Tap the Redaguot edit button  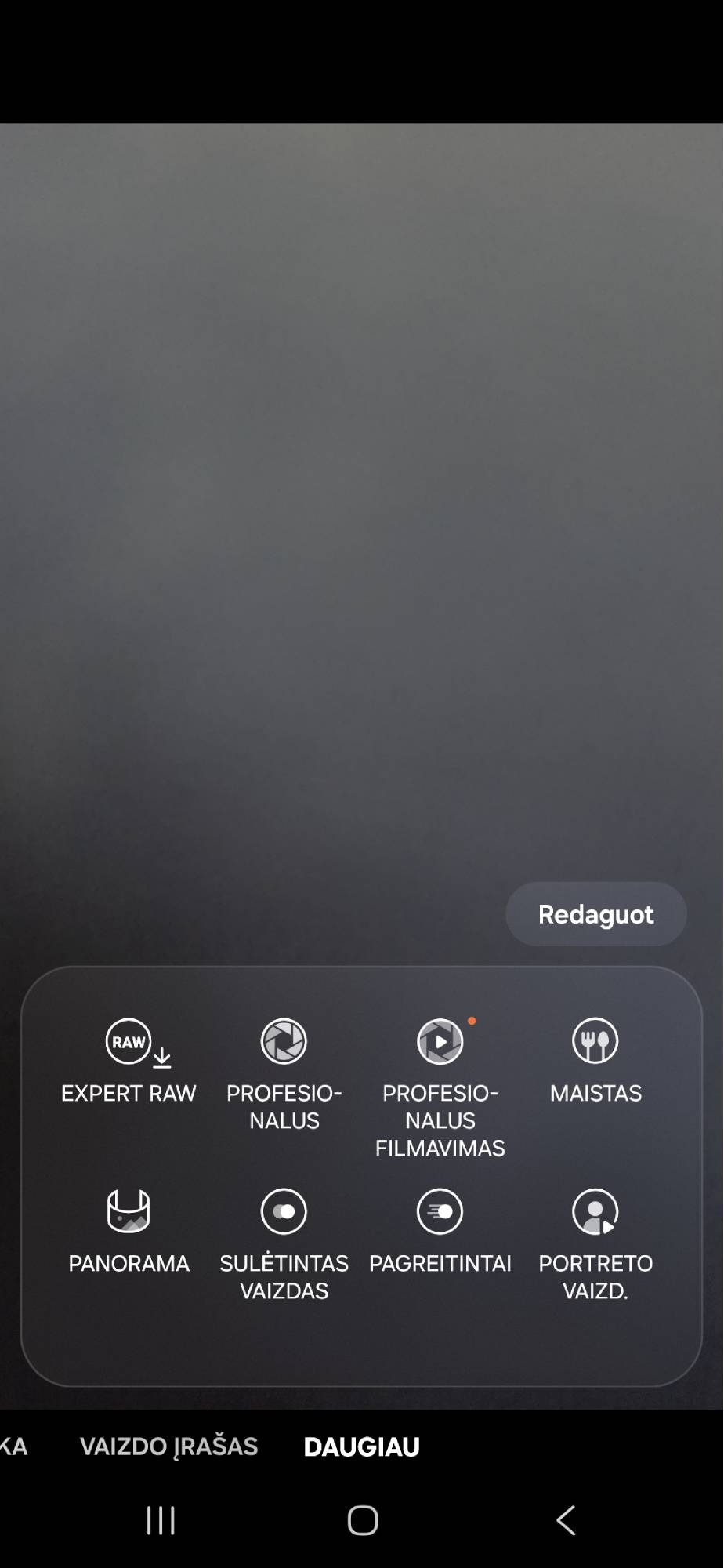[x=595, y=914]
